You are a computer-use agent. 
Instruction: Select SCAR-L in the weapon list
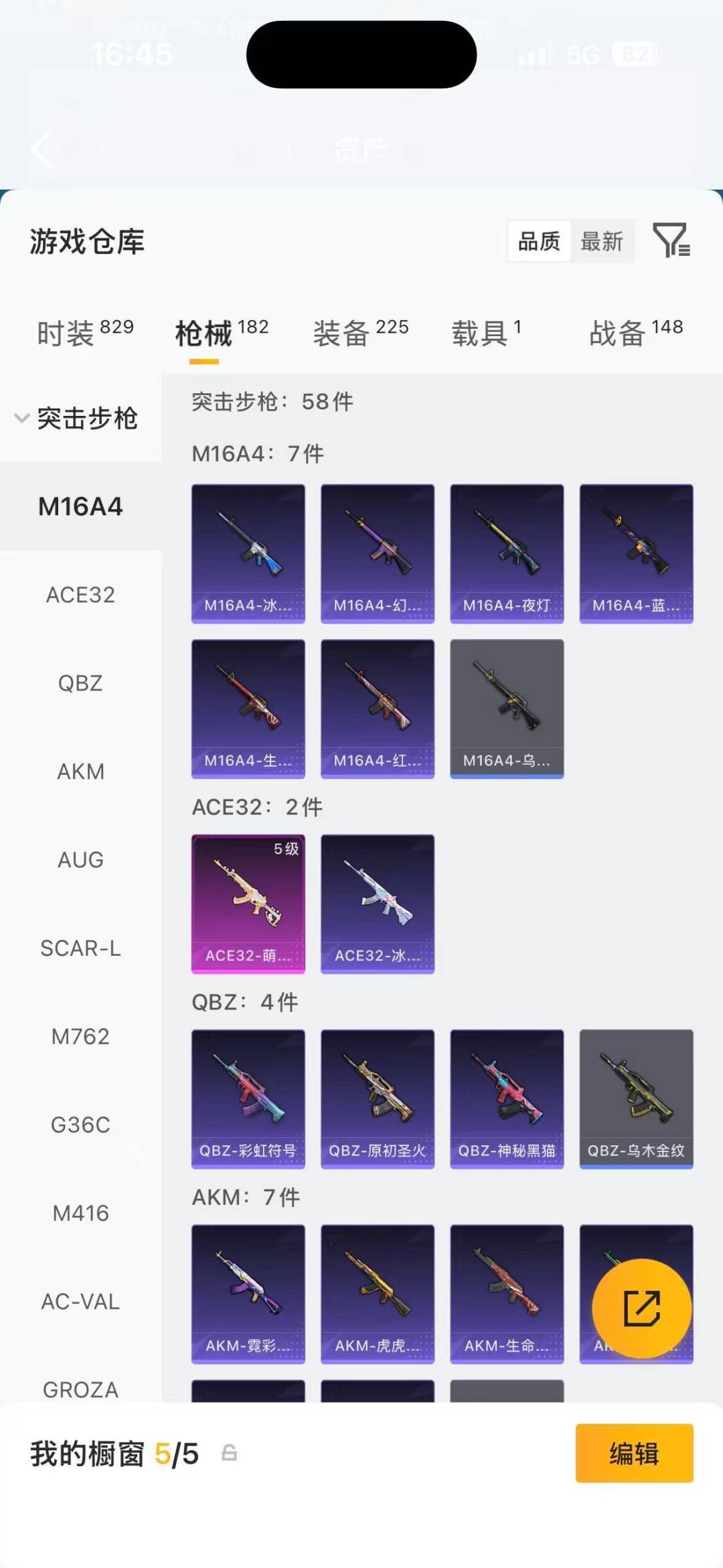[80, 948]
